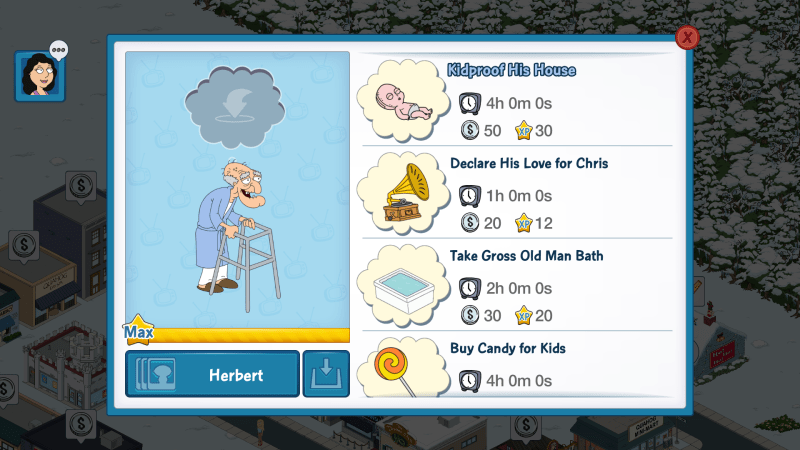Tap the store-to-inventory download icon
Screen dimensions: 800x450
[x=326, y=374]
